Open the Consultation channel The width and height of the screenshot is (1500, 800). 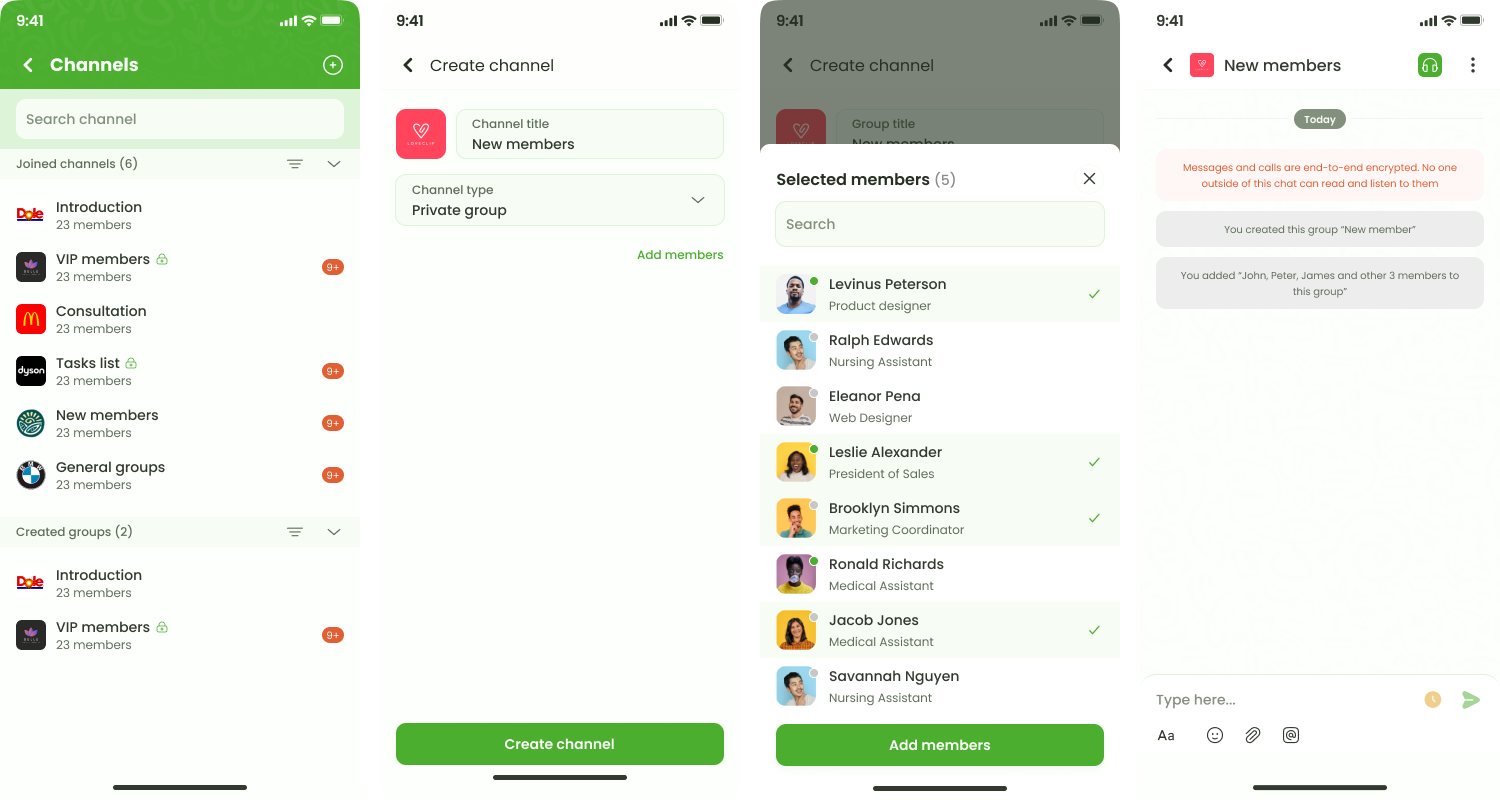(100, 319)
